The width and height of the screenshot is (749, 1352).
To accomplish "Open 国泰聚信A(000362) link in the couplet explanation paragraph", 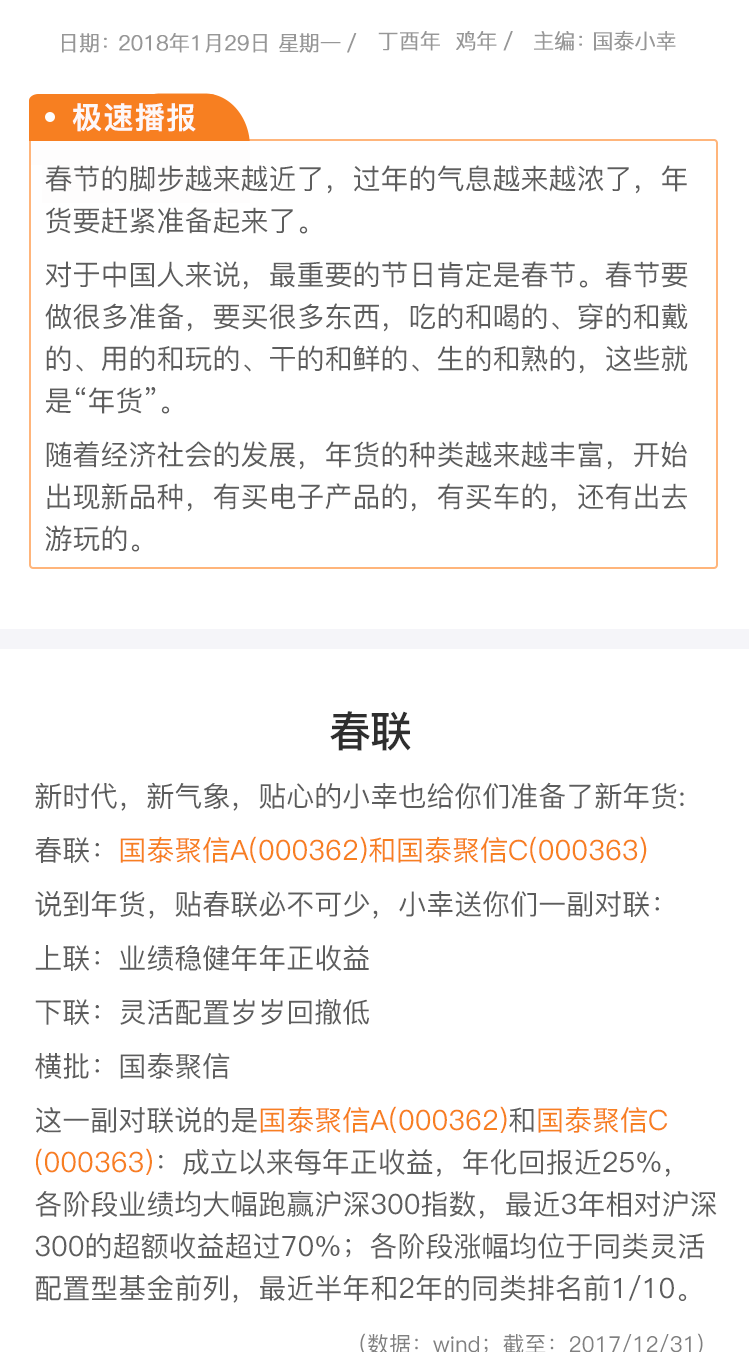I will tap(383, 1120).
